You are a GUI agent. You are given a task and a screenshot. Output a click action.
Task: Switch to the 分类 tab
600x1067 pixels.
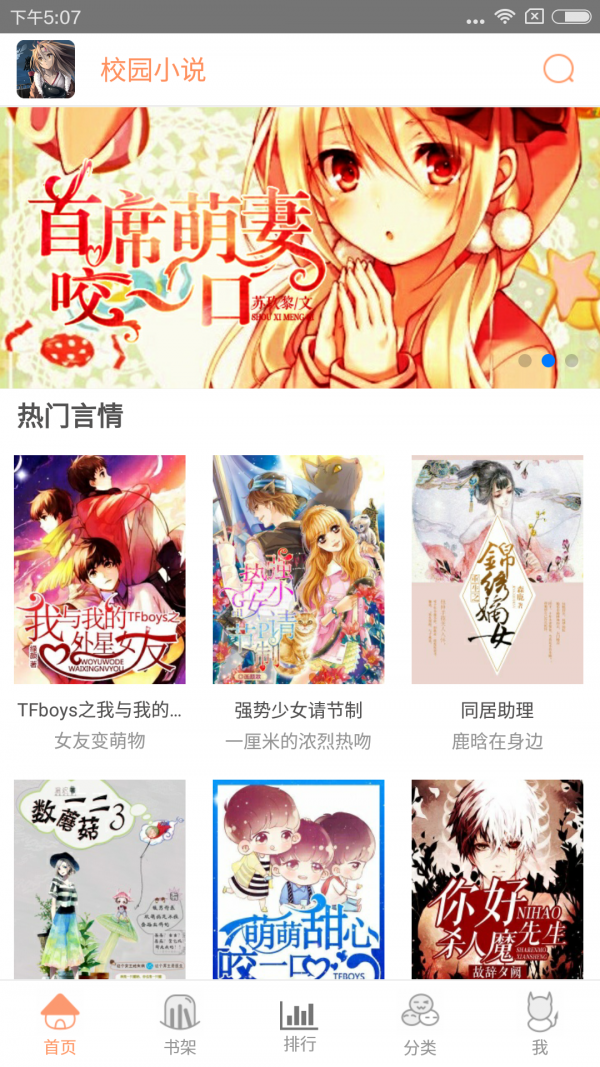(x=420, y=1024)
